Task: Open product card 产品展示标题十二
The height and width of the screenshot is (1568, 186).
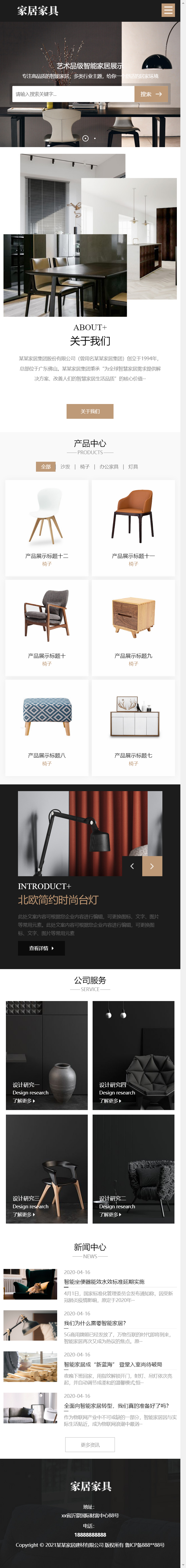Action: pos(47,527)
